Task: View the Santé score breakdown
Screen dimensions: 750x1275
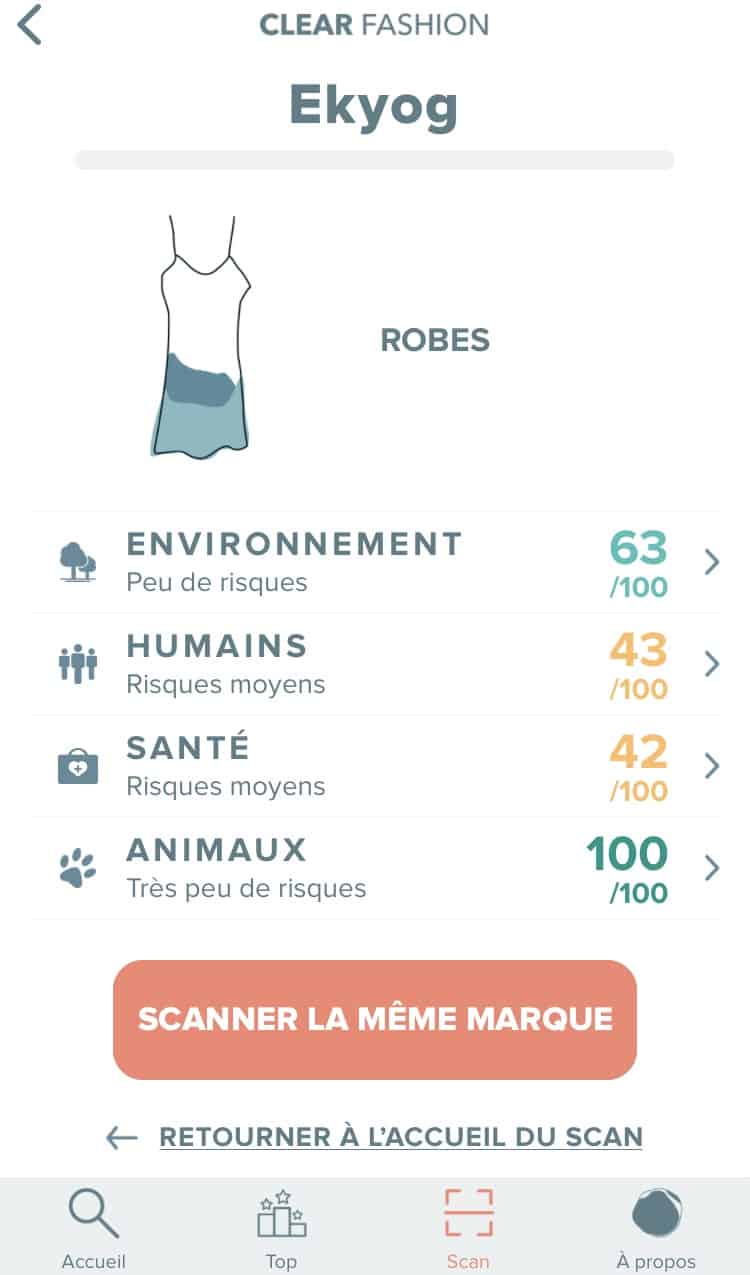Action: [375, 767]
